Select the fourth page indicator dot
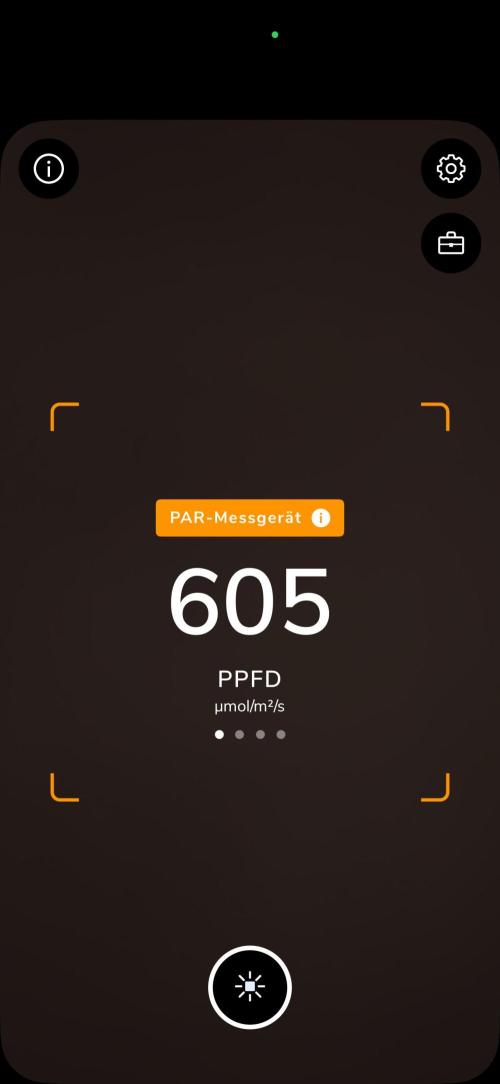Screen dimensions: 500x1084 coord(281,734)
